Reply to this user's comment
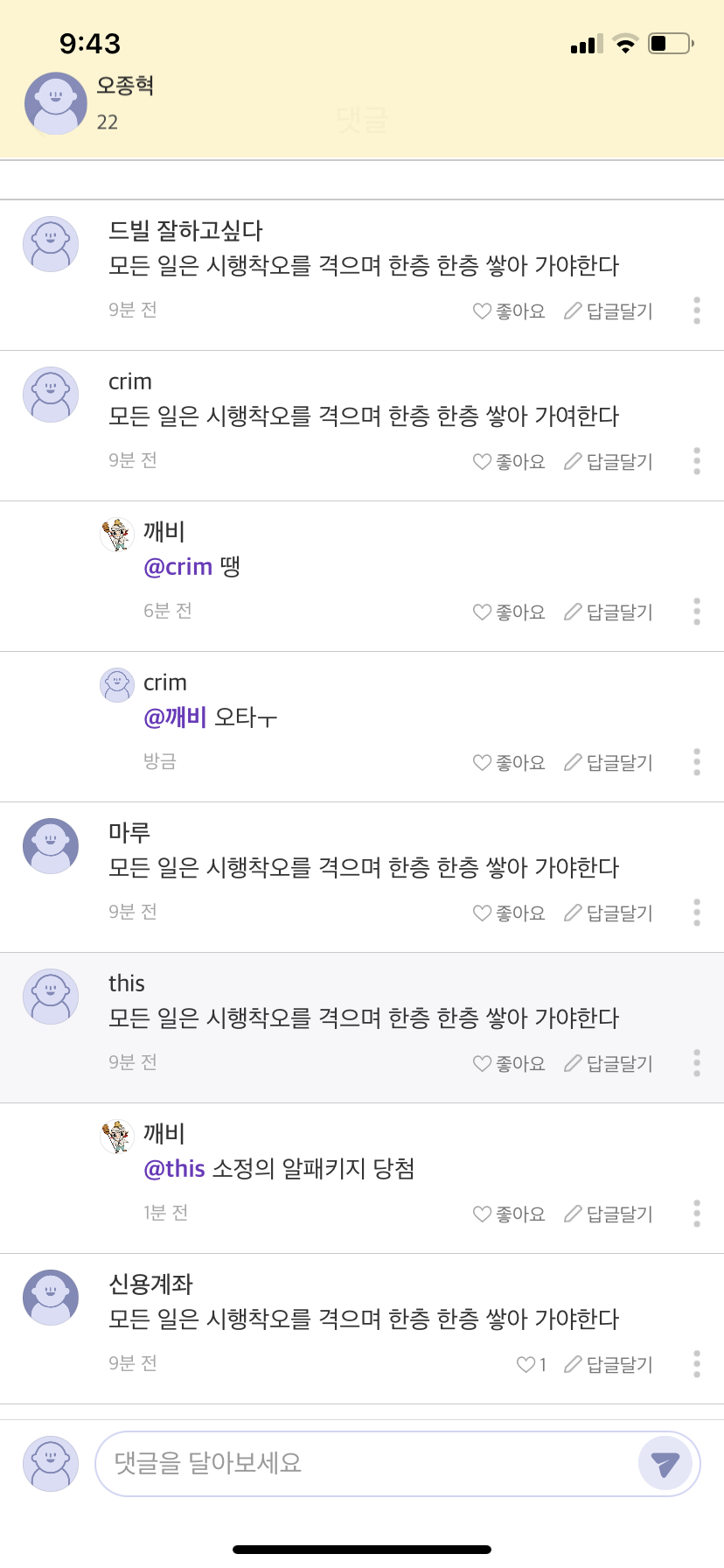Image resolution: width=724 pixels, height=1568 pixels. pos(609,1063)
